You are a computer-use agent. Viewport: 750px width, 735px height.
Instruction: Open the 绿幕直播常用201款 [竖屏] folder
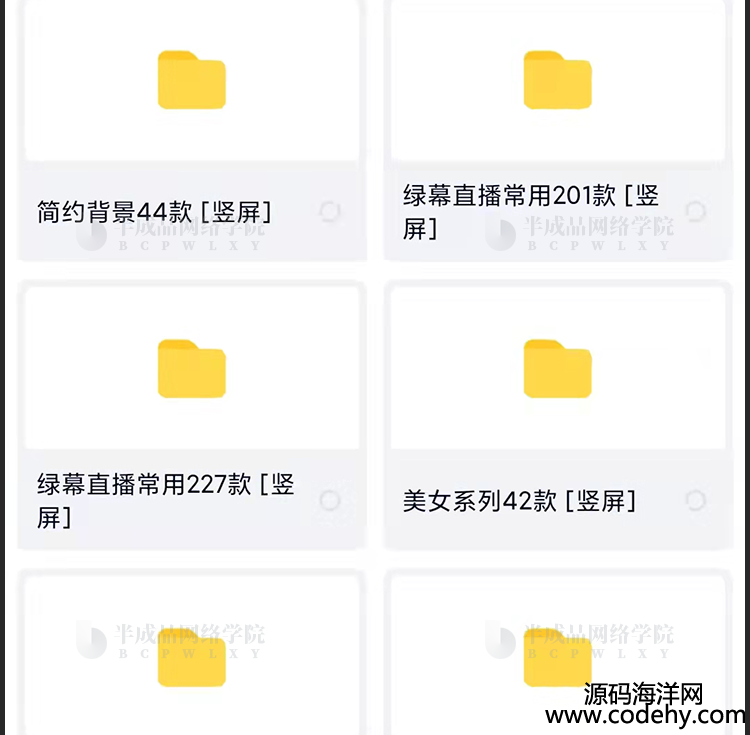pos(558,80)
